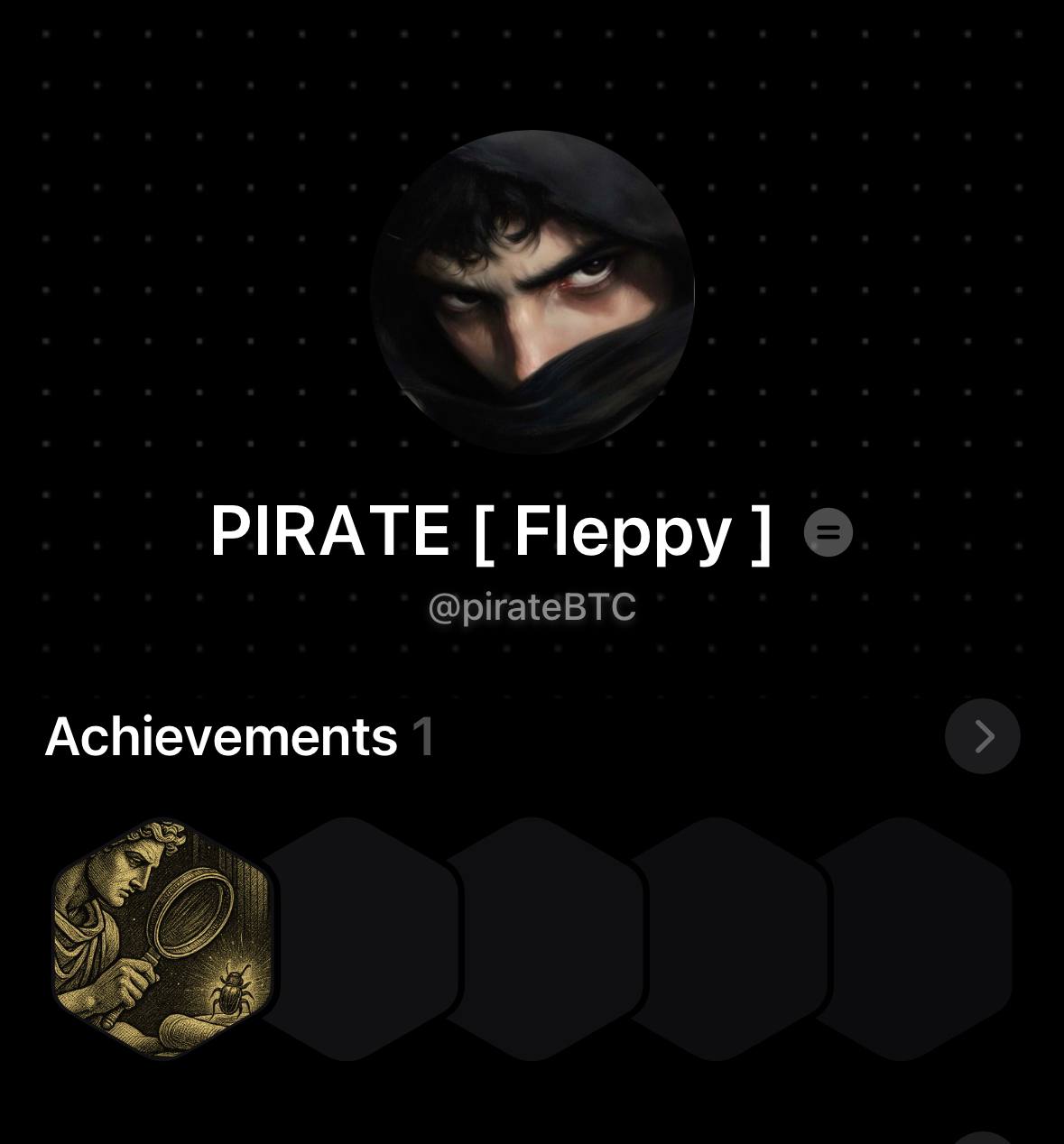This screenshot has height=1144, width=1064.
Task: Open the Achievements list via the chevron
Action: tap(982, 736)
